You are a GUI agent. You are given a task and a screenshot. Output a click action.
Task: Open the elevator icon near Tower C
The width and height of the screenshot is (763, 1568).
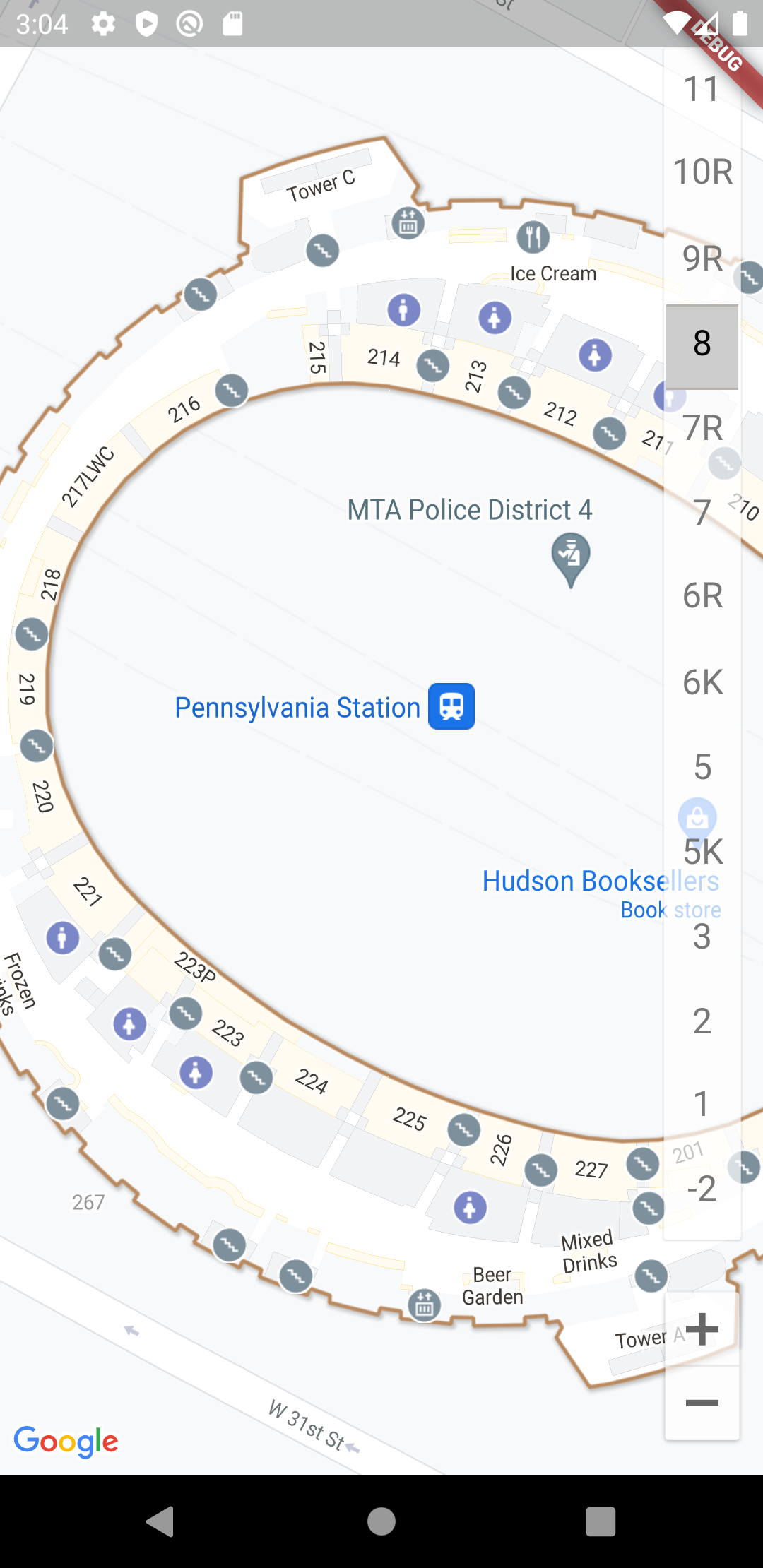[x=408, y=224]
